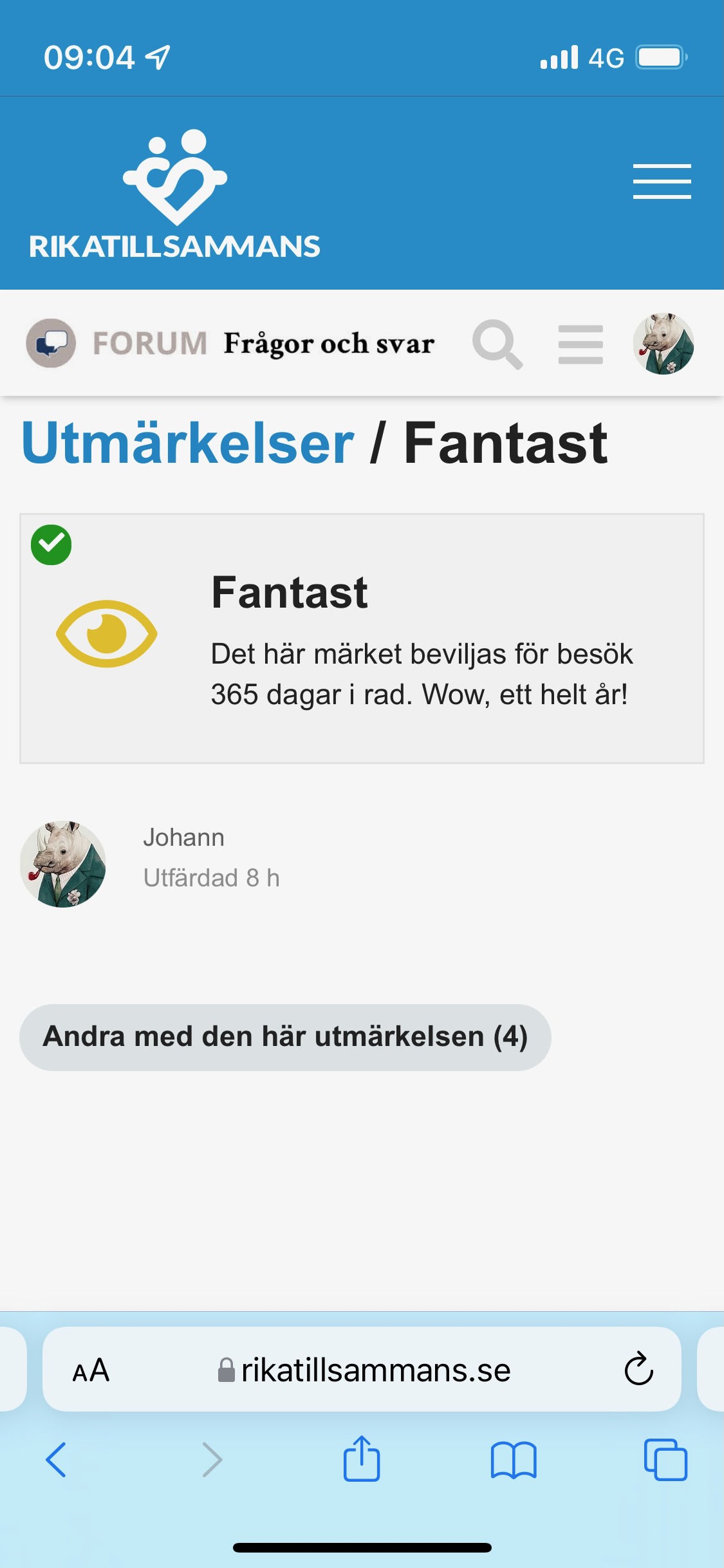Open the main site hamburger menu

coord(662,181)
